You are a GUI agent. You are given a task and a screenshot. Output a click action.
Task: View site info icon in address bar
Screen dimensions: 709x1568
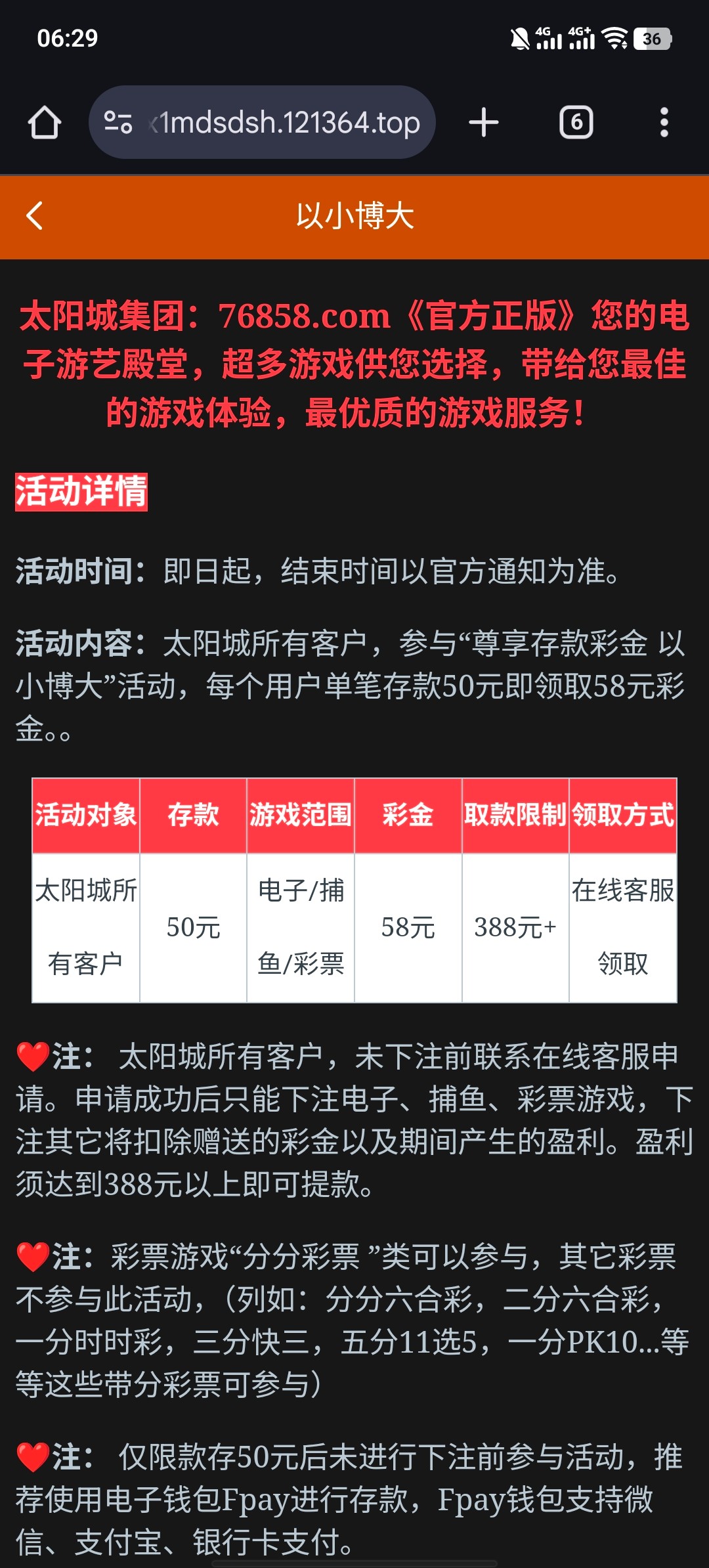coord(118,123)
